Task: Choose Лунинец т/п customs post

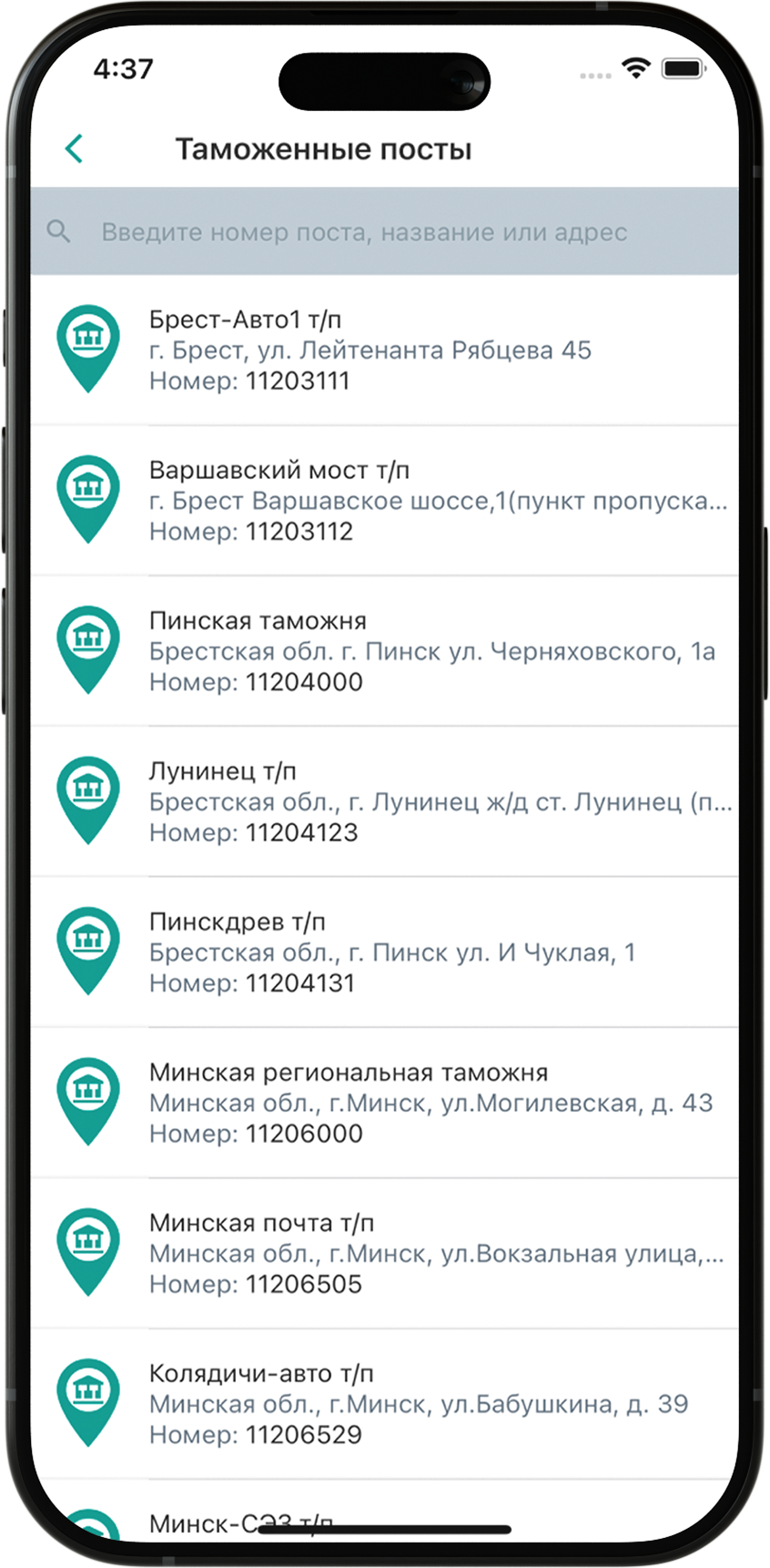Action: click(382, 801)
